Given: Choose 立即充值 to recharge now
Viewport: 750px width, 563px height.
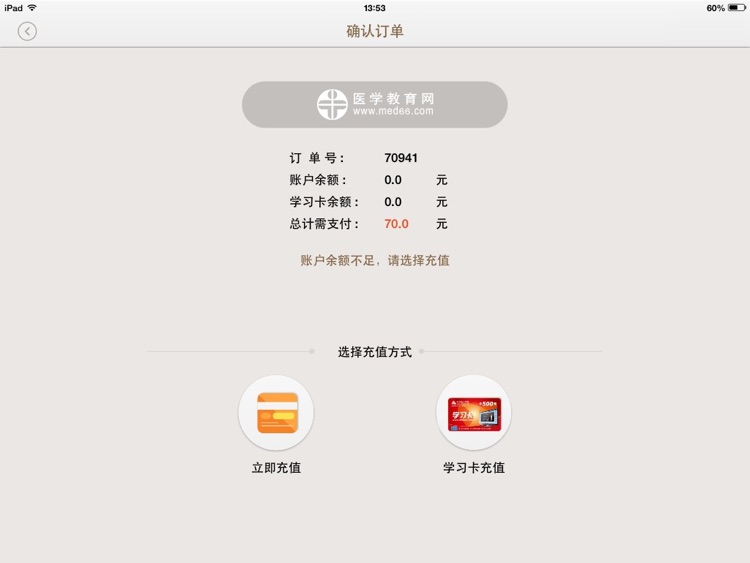Looking at the screenshot, I should coord(276,413).
